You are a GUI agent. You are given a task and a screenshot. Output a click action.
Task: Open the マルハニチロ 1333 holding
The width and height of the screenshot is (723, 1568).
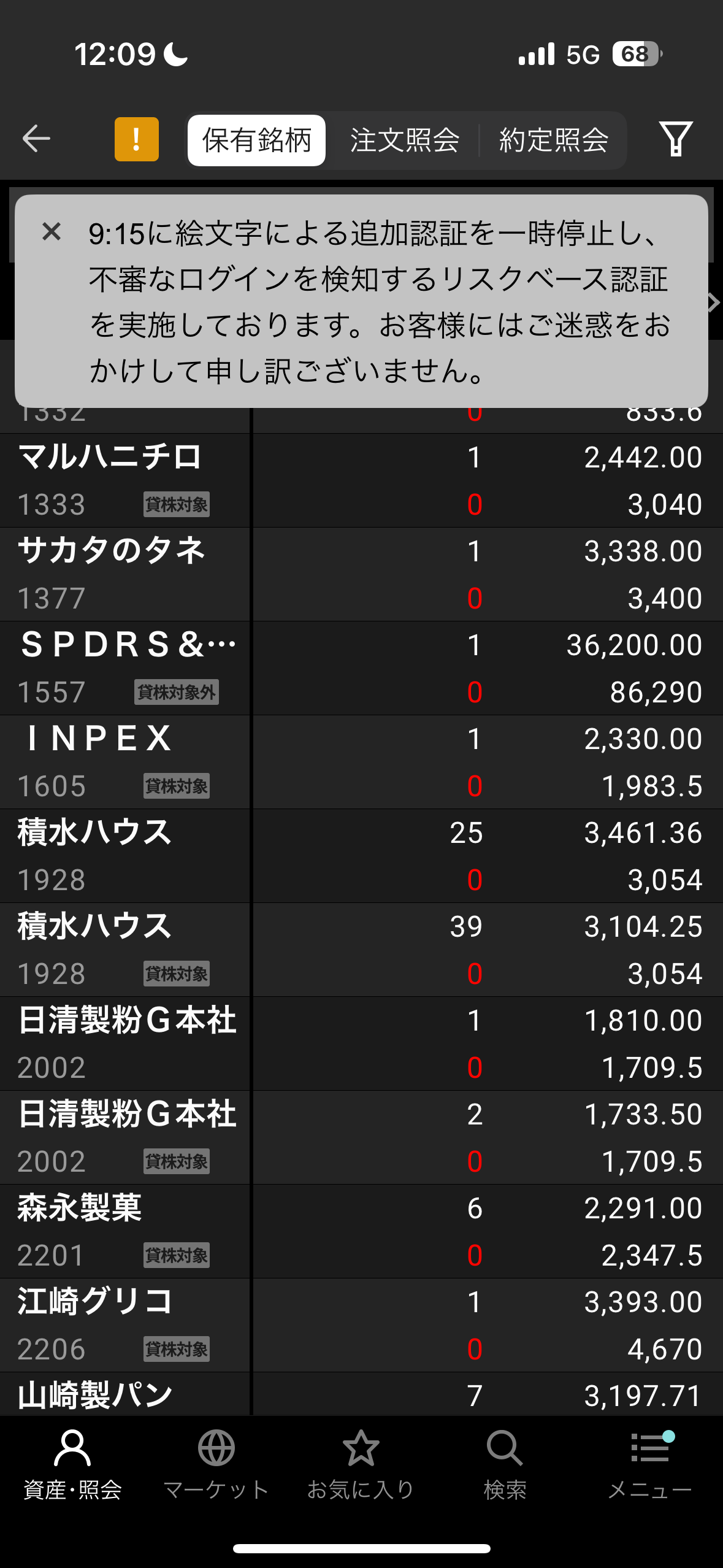point(361,481)
